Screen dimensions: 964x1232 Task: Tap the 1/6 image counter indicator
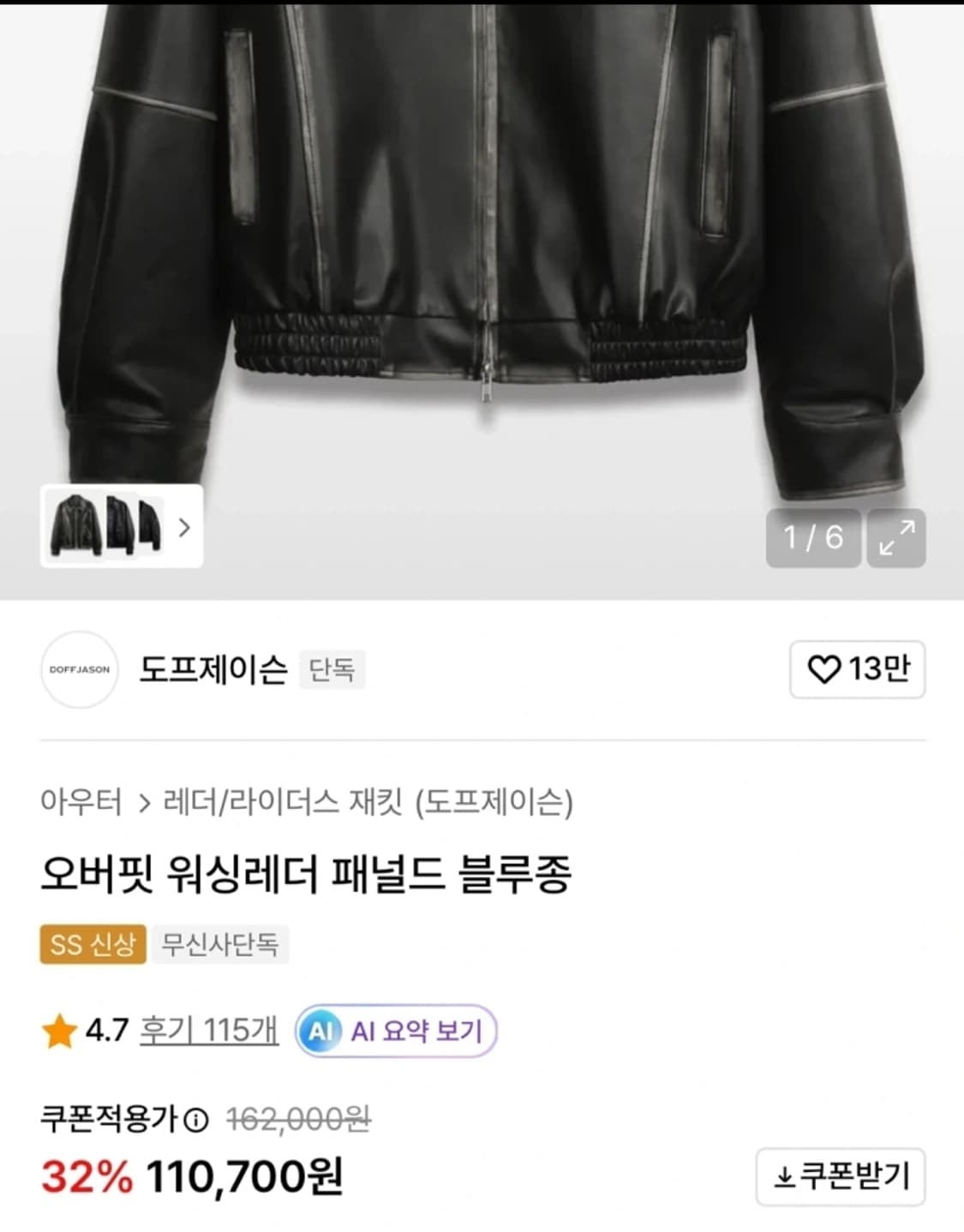pos(813,536)
